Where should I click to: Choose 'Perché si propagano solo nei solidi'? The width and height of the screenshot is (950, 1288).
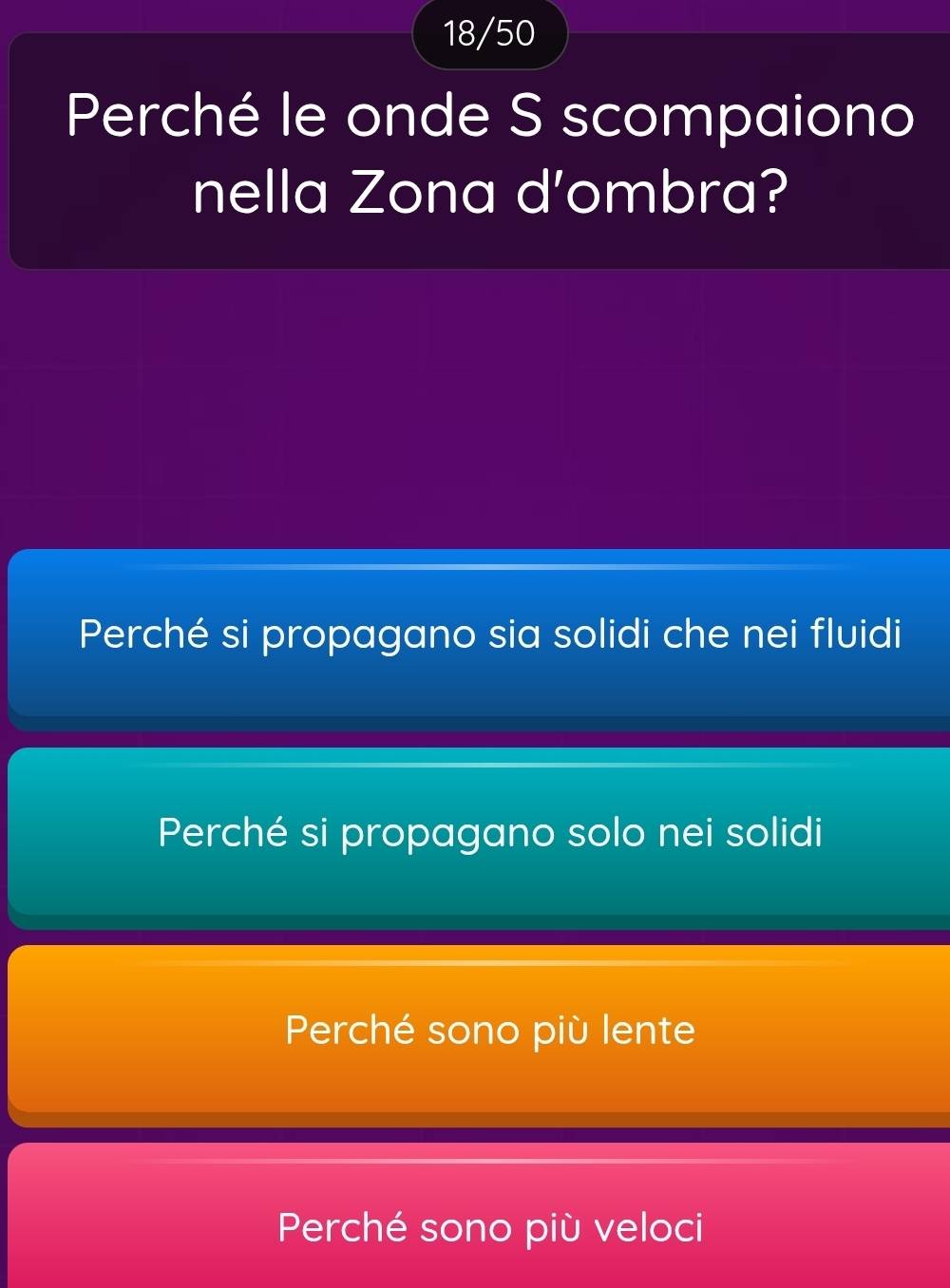(x=490, y=833)
